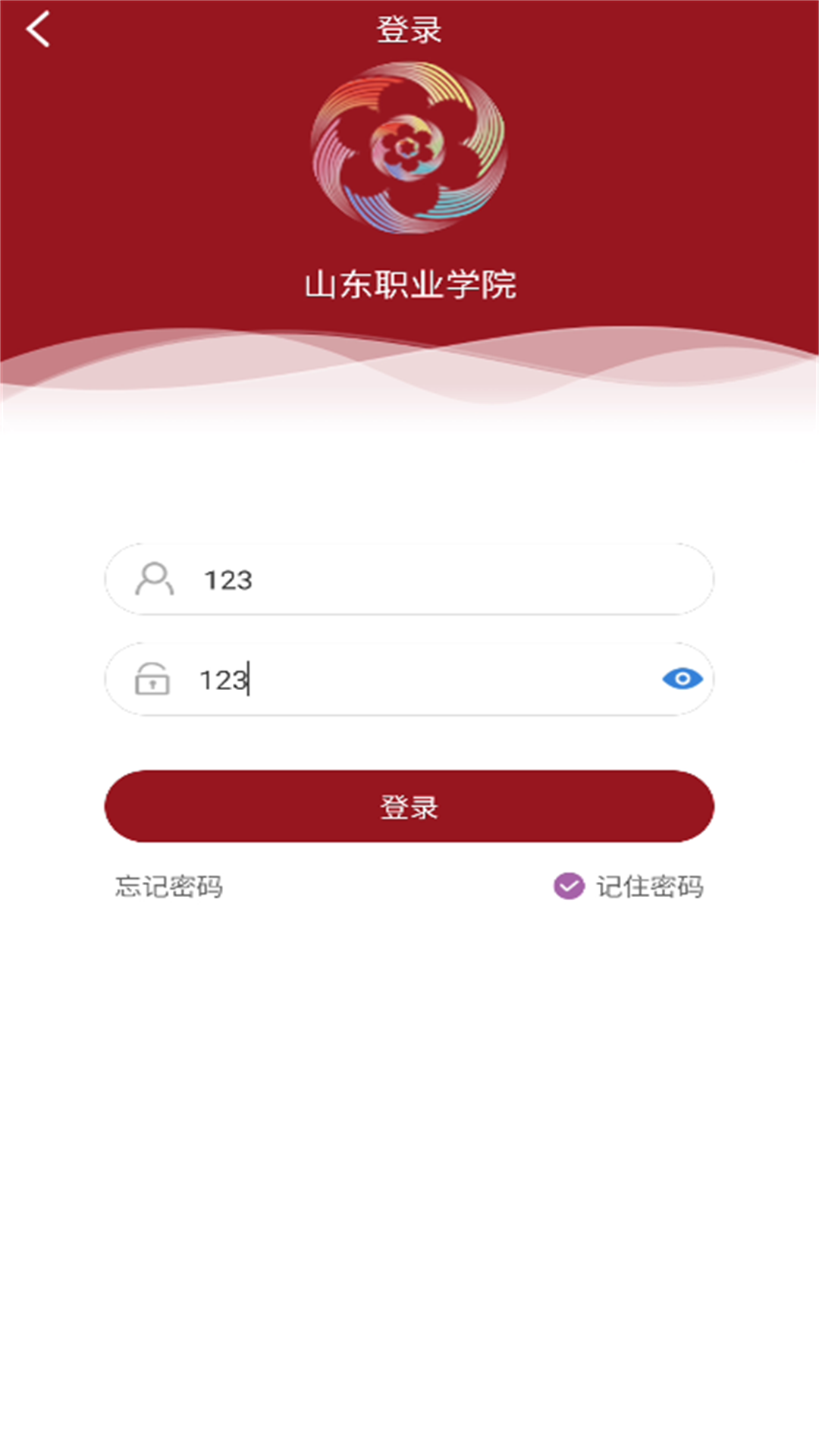This screenshot has width=819, height=1456.
Task: Tap the red 登录 login button
Action: pos(409,806)
